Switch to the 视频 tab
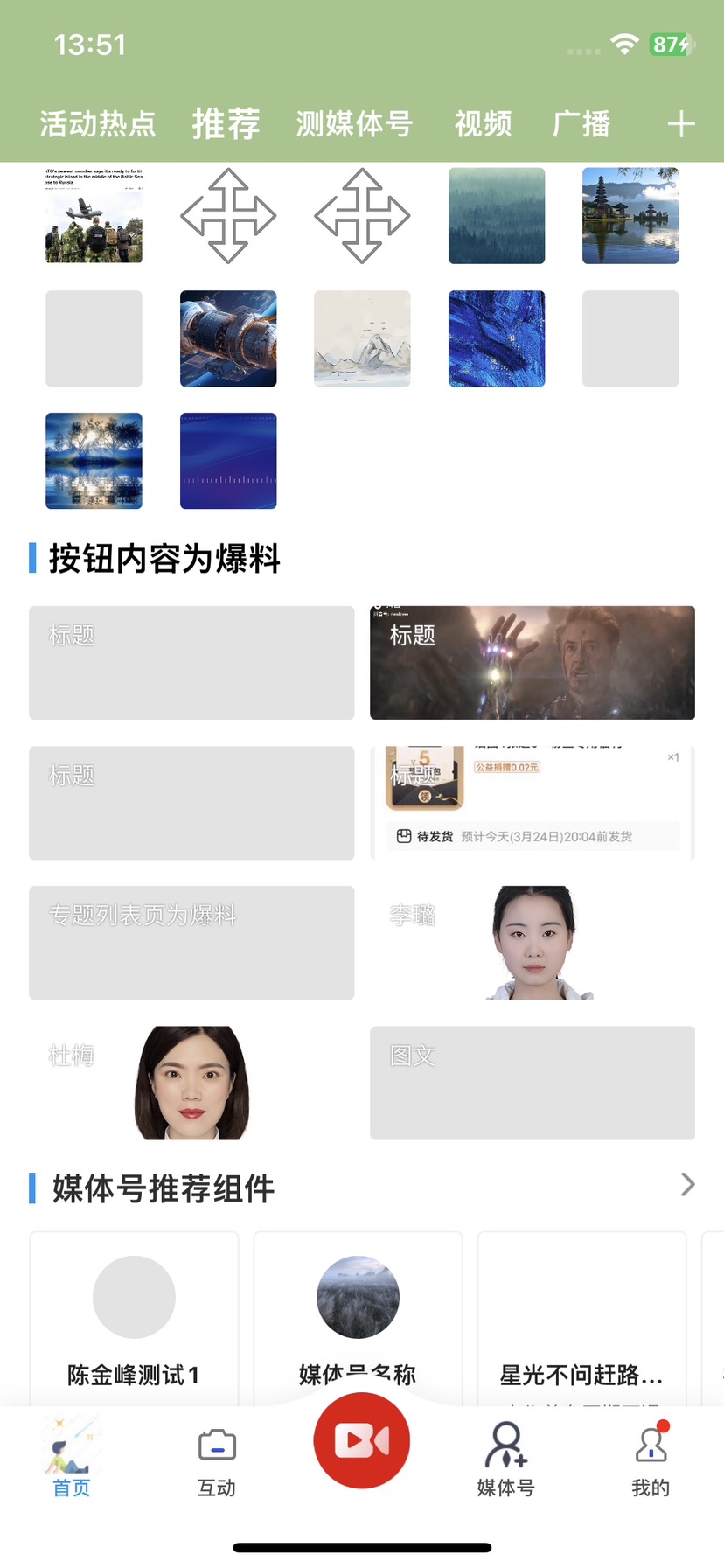724x1568 pixels. point(483,124)
